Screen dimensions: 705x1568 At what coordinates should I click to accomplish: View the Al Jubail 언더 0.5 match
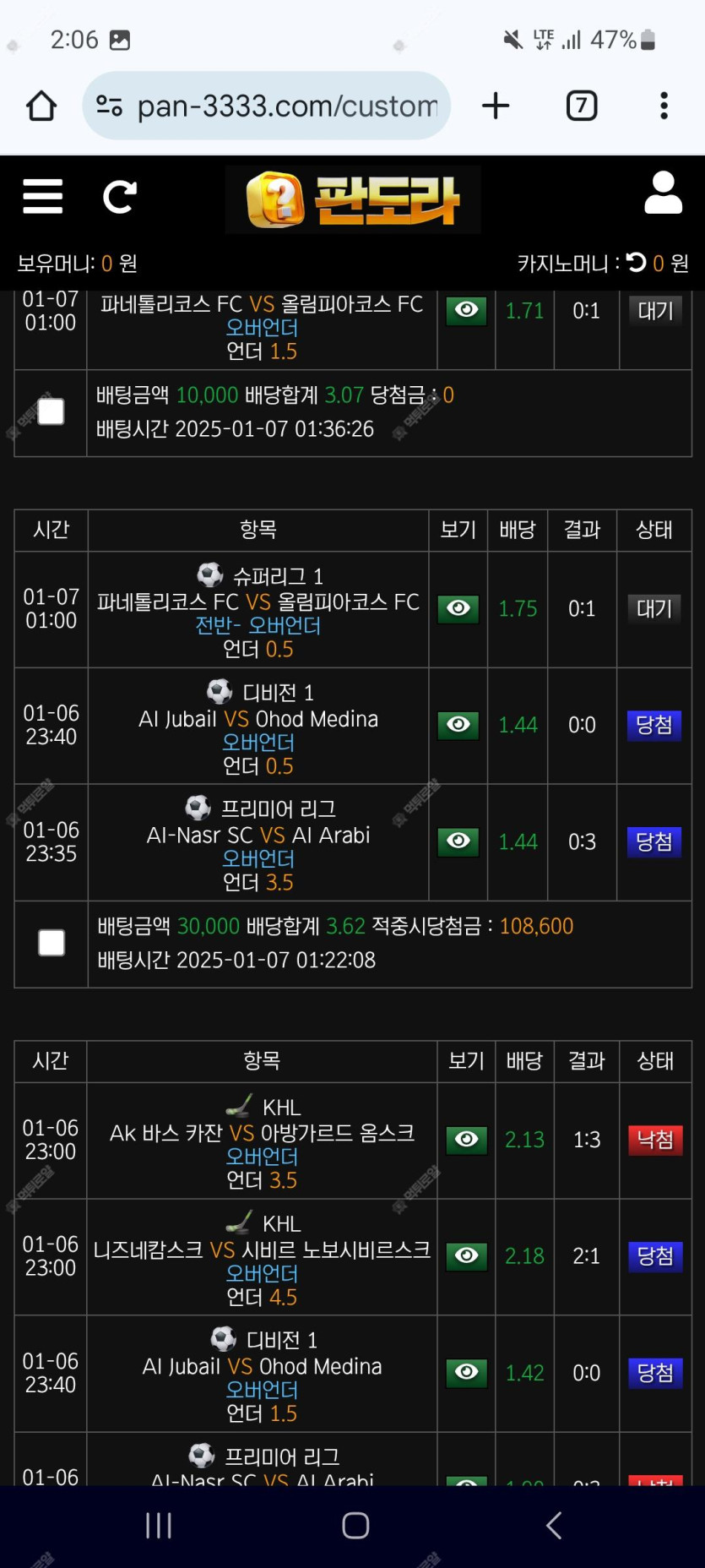point(458,725)
